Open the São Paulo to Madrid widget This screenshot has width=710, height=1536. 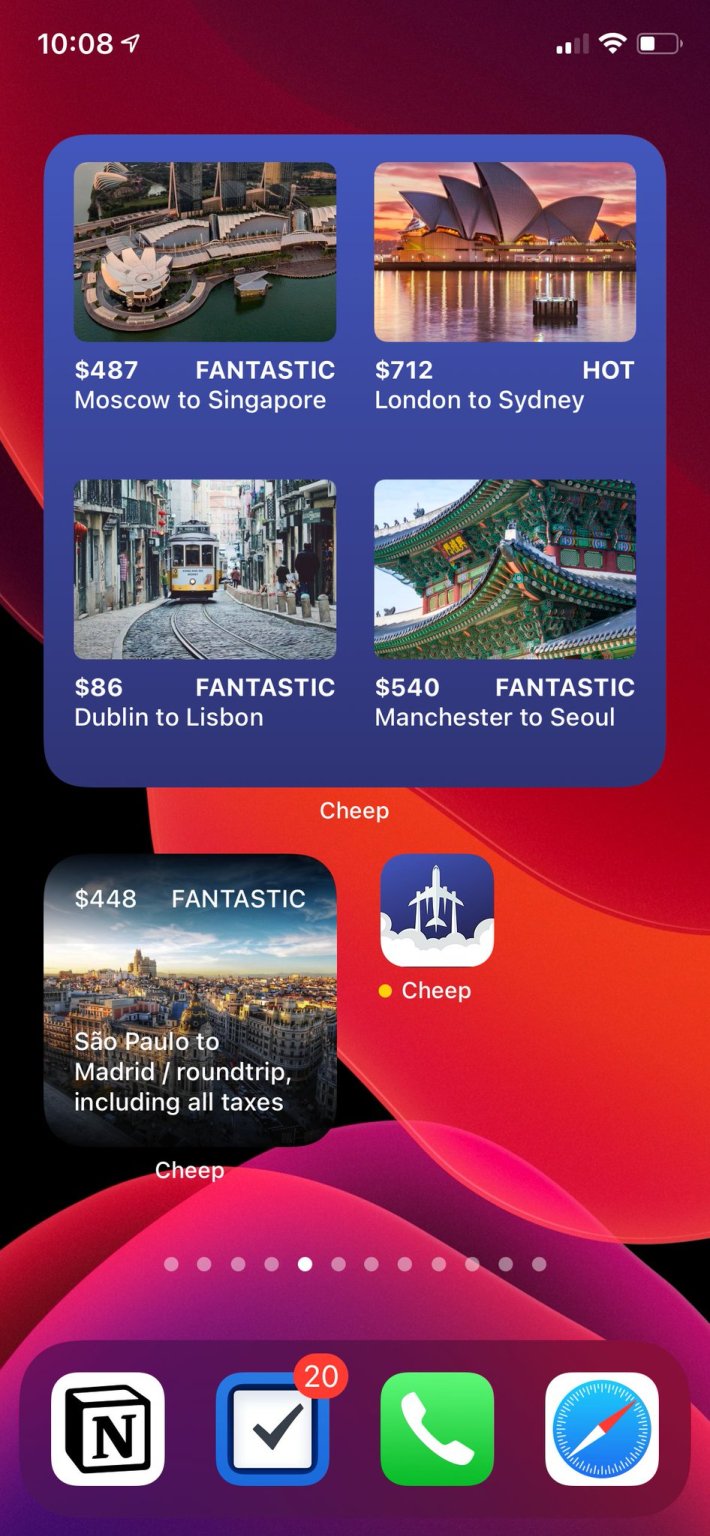coord(190,999)
